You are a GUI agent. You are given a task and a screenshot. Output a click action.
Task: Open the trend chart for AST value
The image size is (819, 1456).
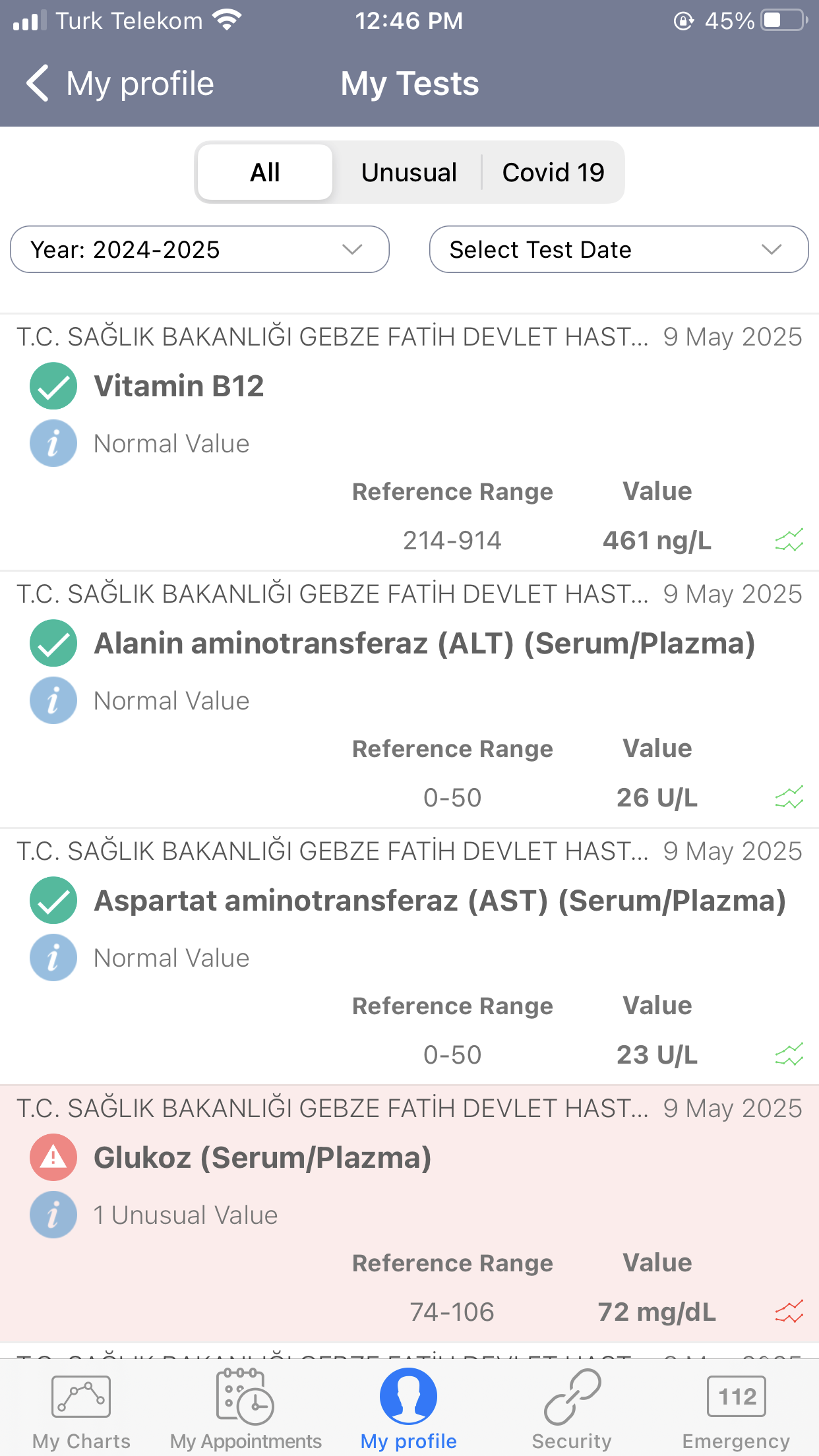(x=789, y=1054)
